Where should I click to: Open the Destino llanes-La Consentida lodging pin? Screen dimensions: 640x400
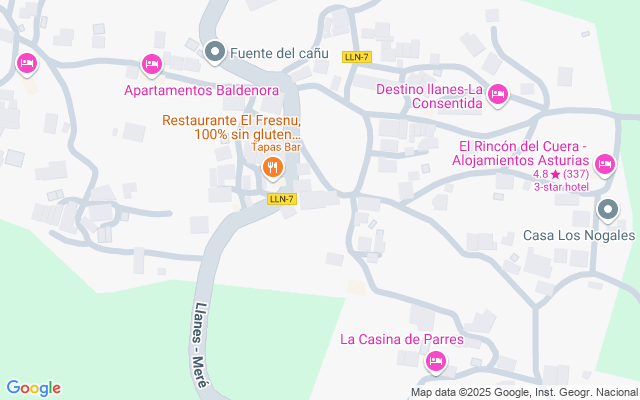[x=499, y=94]
